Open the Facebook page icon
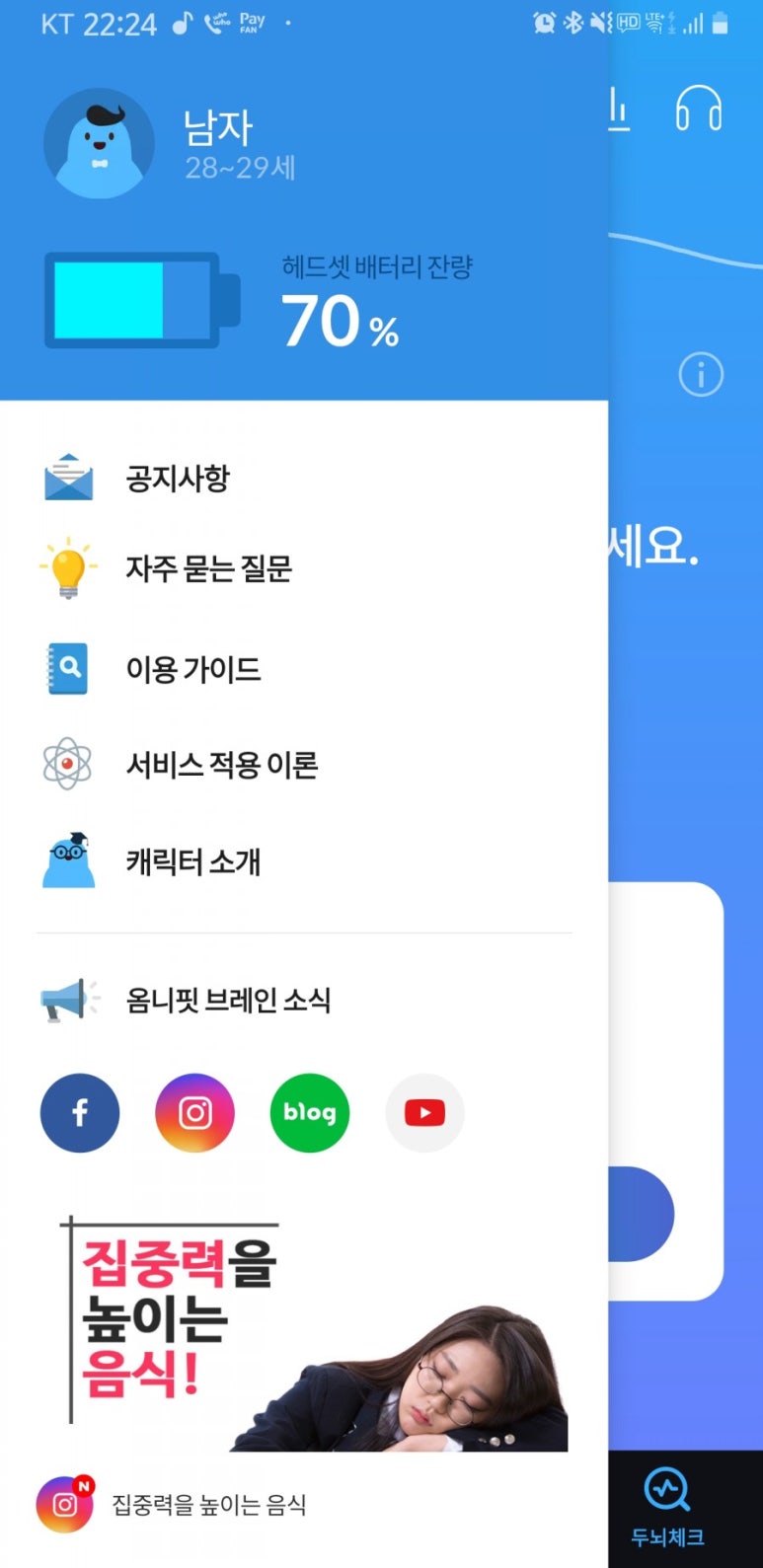The image size is (763, 1568). [x=80, y=1113]
